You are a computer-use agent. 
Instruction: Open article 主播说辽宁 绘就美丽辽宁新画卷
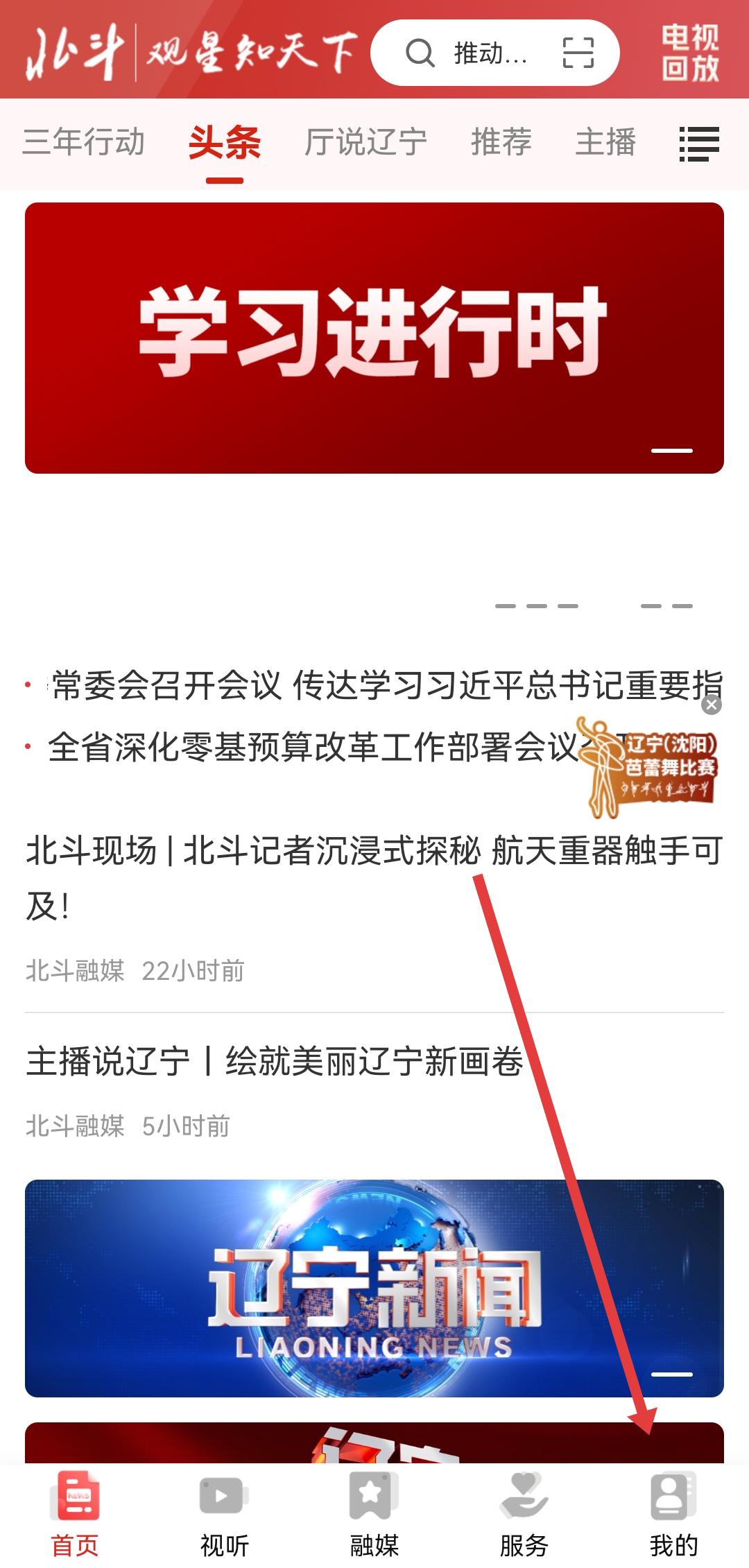pos(275,1062)
